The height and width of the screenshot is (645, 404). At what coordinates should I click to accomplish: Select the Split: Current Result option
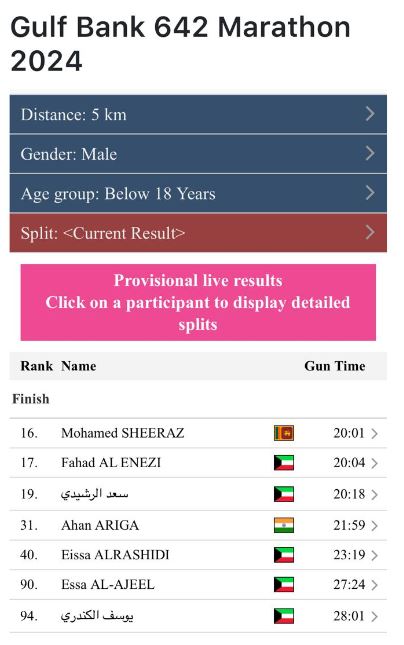tap(198, 233)
